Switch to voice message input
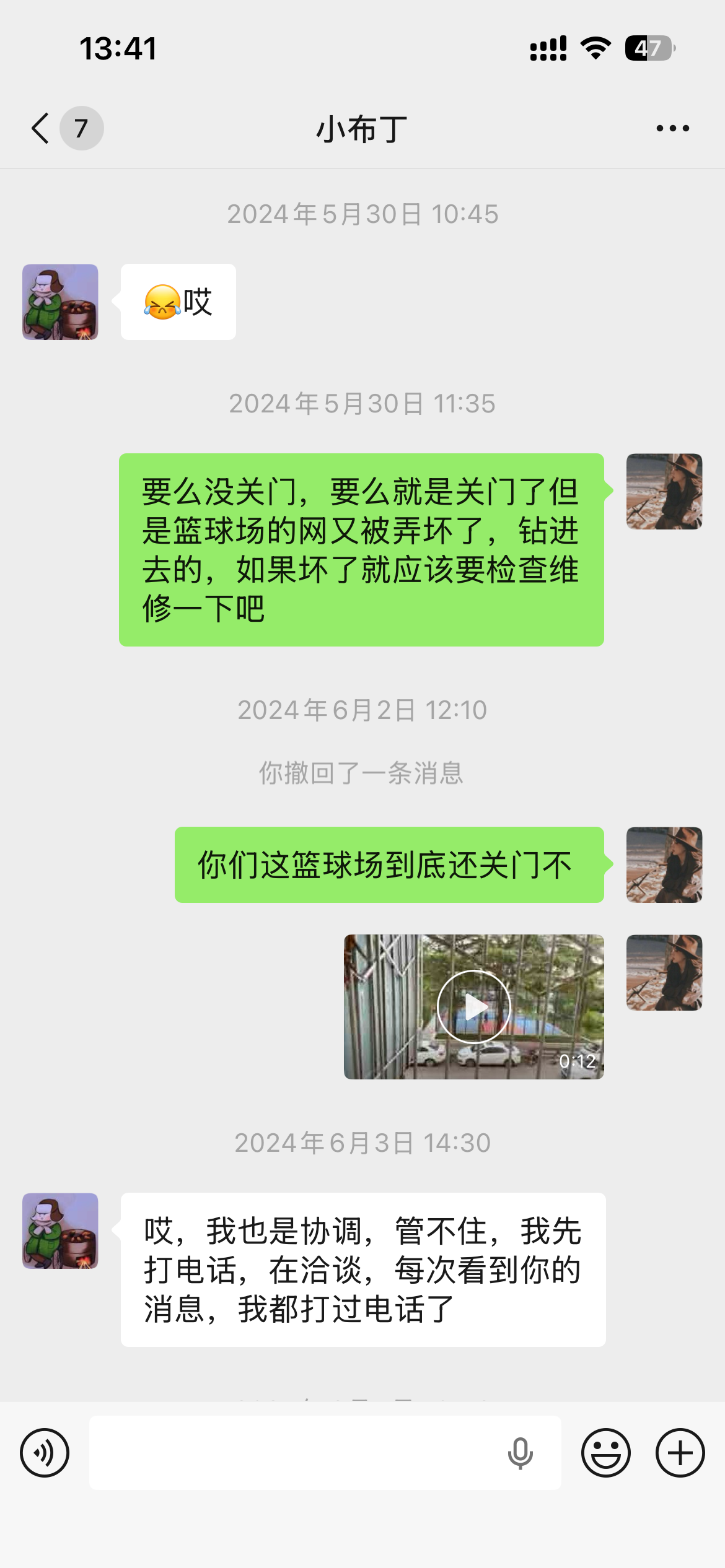The width and height of the screenshot is (725, 1568). click(45, 1453)
